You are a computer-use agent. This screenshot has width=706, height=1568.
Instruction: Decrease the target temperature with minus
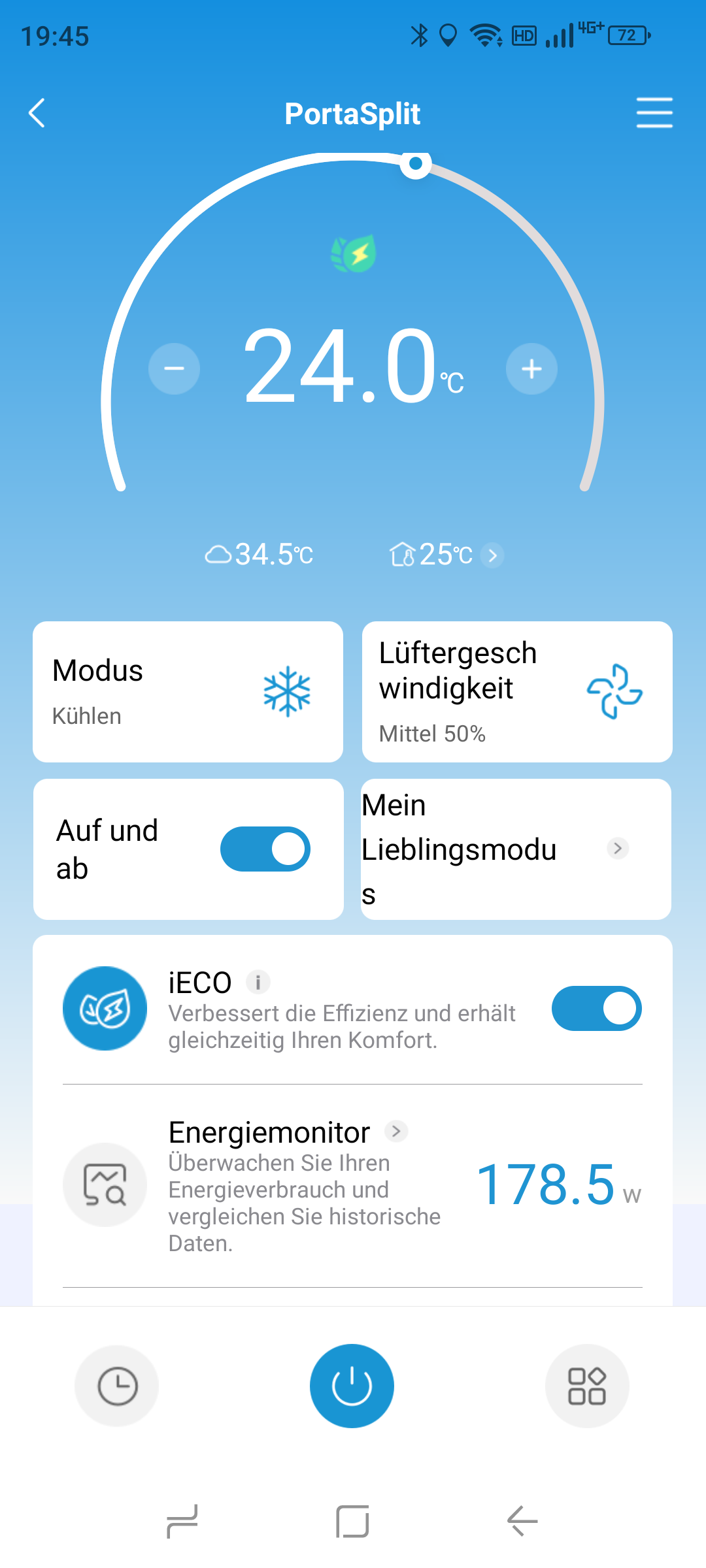(x=174, y=368)
